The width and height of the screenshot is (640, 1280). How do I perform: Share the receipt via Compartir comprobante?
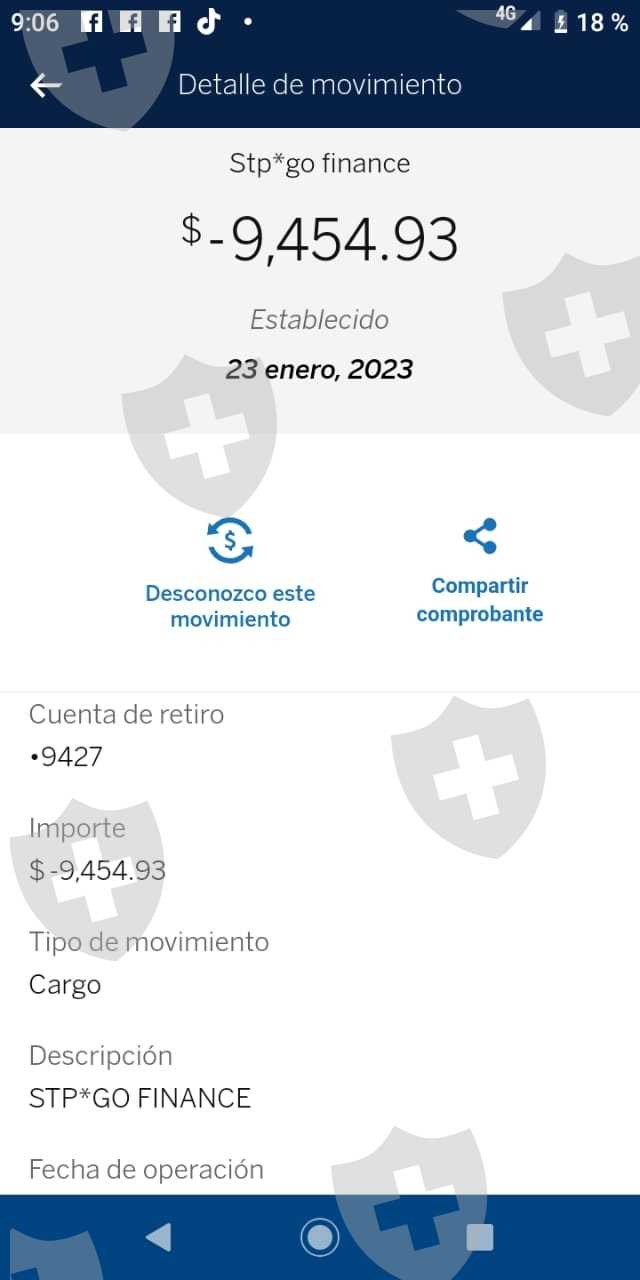(480, 572)
